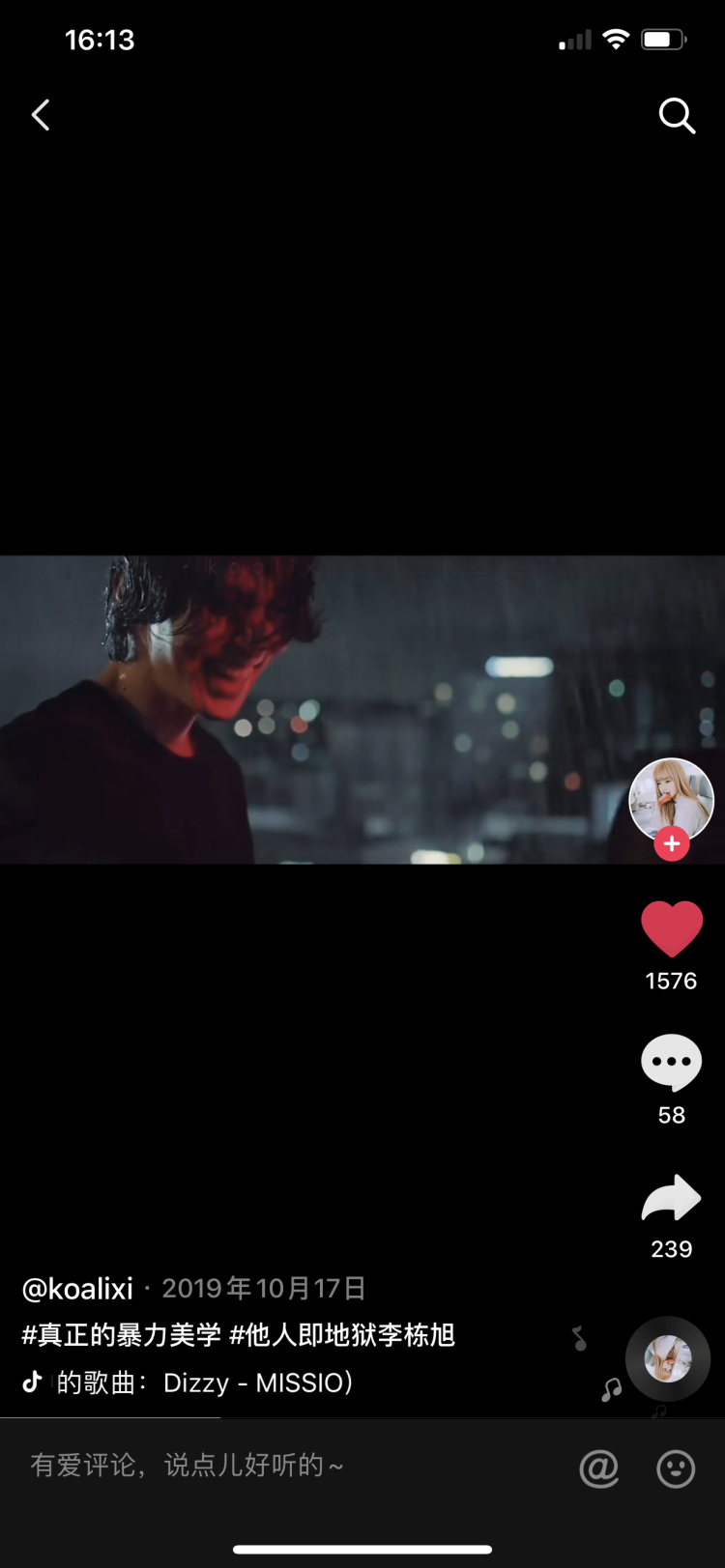Share this video using the arrow icon
725x1568 pixels.
tap(671, 1199)
